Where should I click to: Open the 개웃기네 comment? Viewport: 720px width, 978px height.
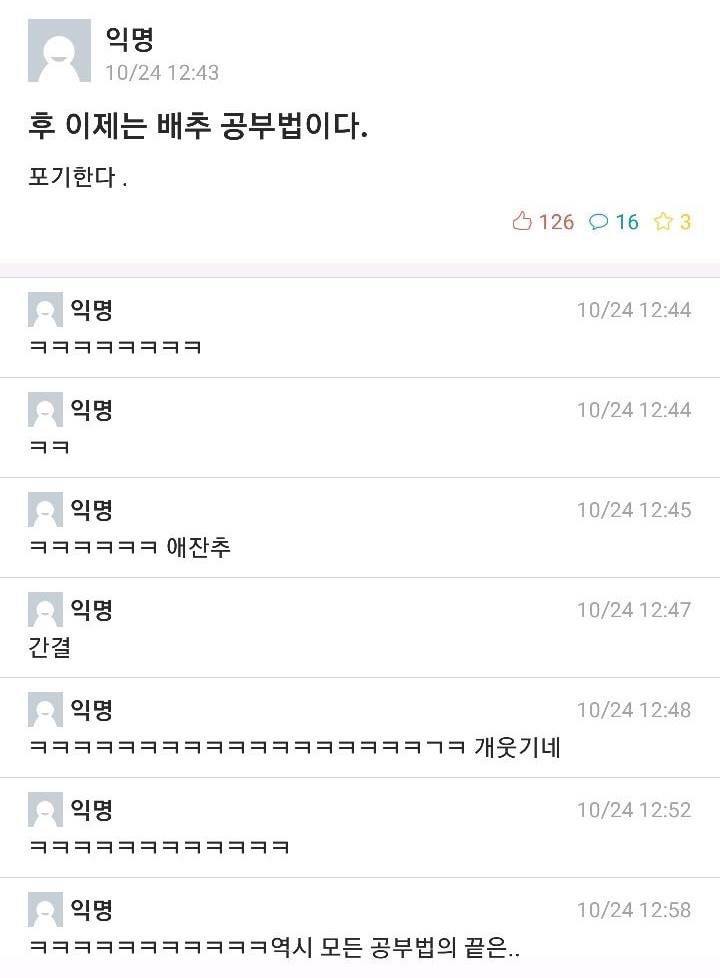[x=519, y=748]
